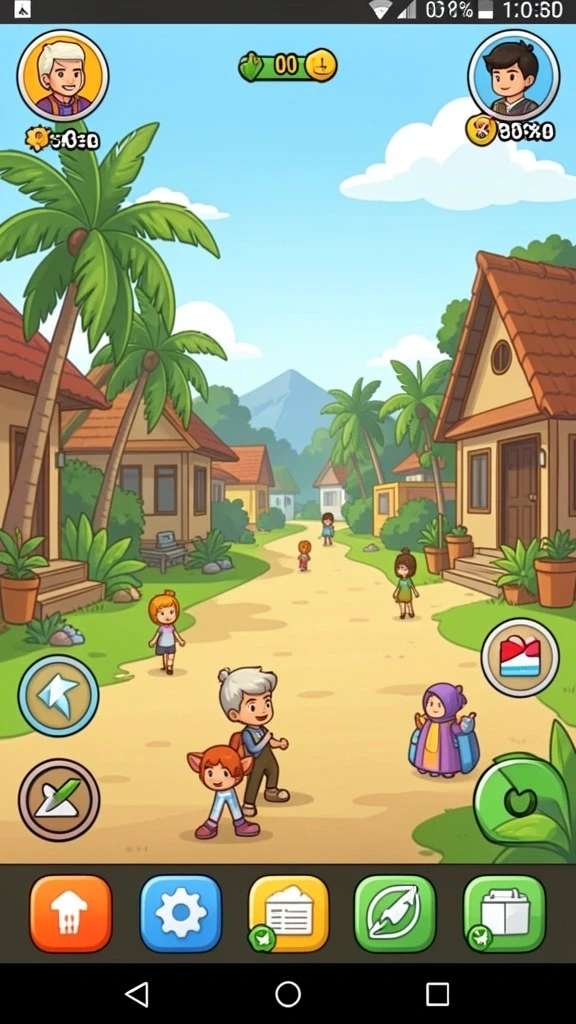Open the orange home button

click(x=71, y=914)
